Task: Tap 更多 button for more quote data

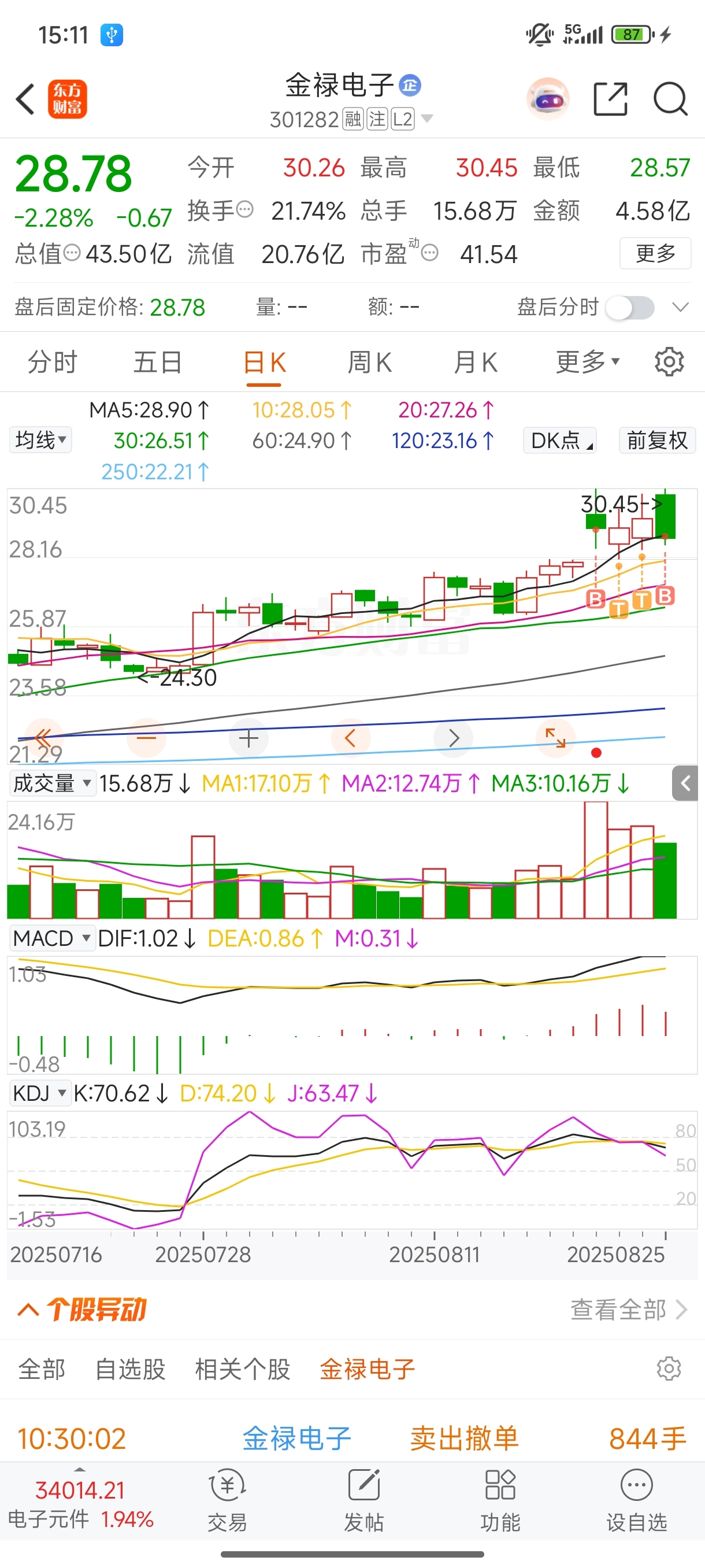Action: 655,253
